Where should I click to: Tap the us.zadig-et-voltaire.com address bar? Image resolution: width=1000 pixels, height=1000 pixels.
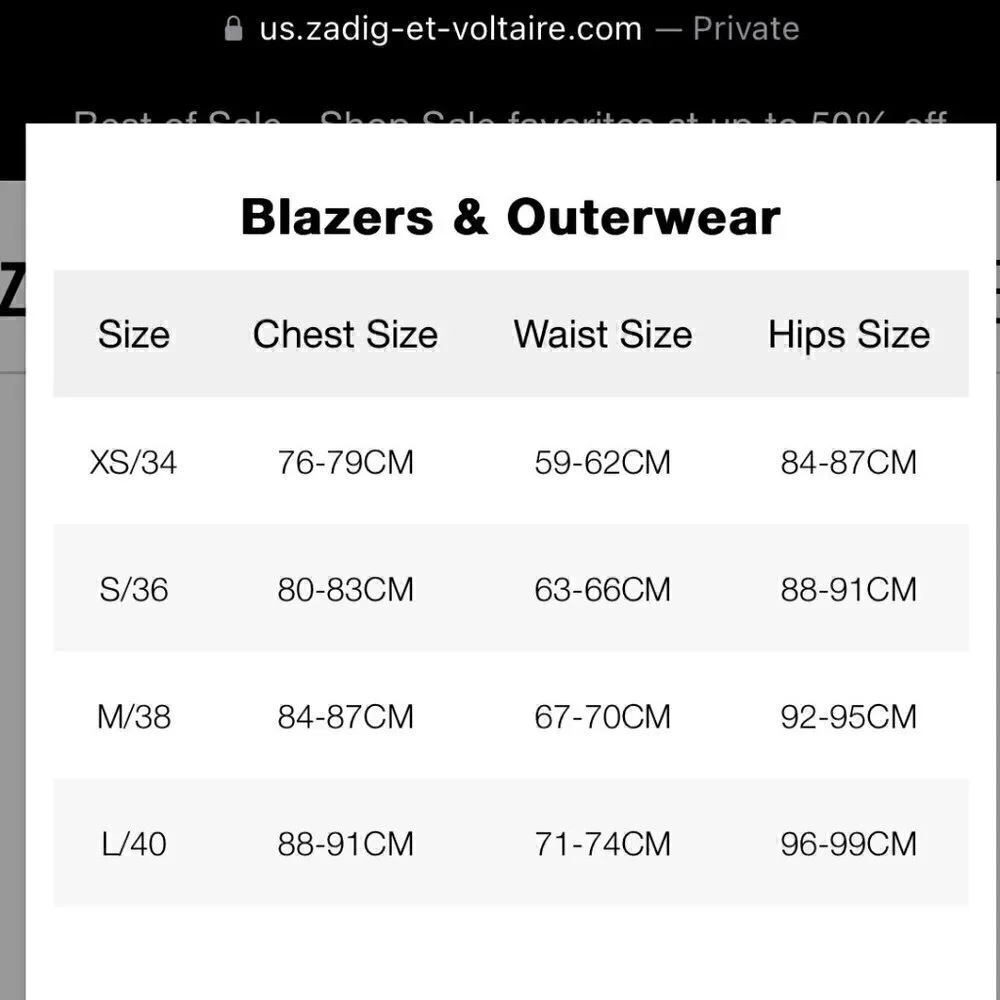point(450,28)
